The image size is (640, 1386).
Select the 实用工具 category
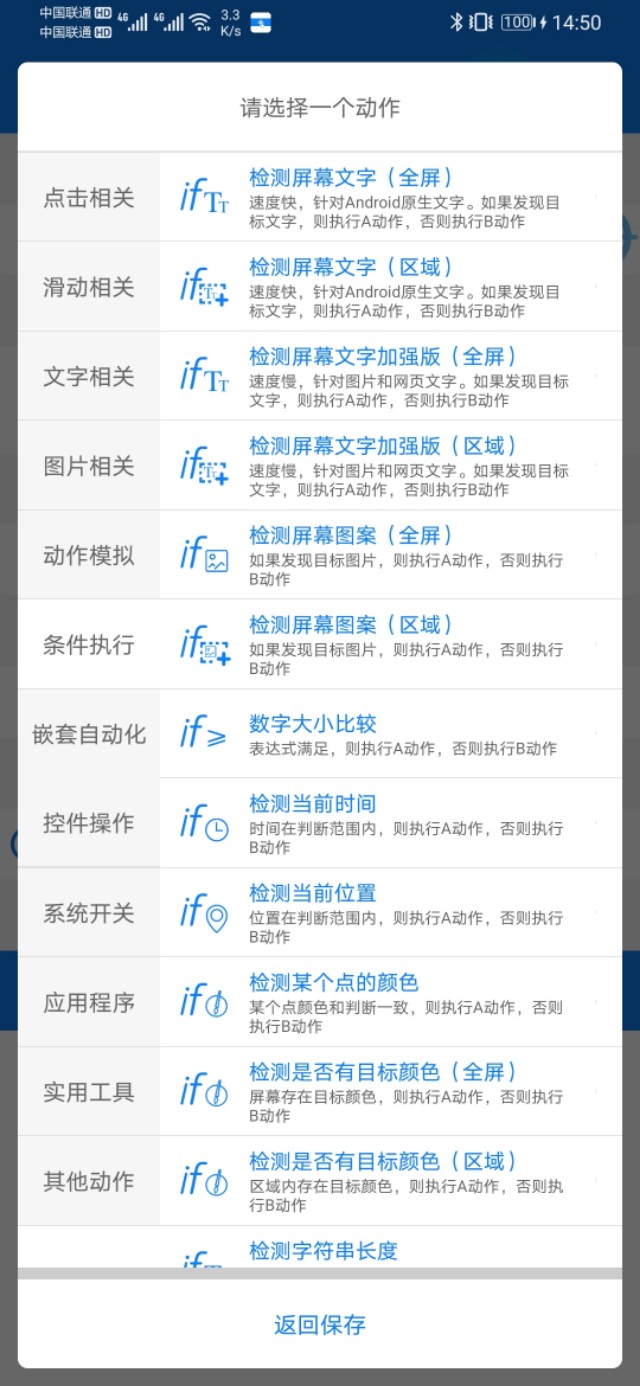pyautogui.click(x=88, y=1092)
